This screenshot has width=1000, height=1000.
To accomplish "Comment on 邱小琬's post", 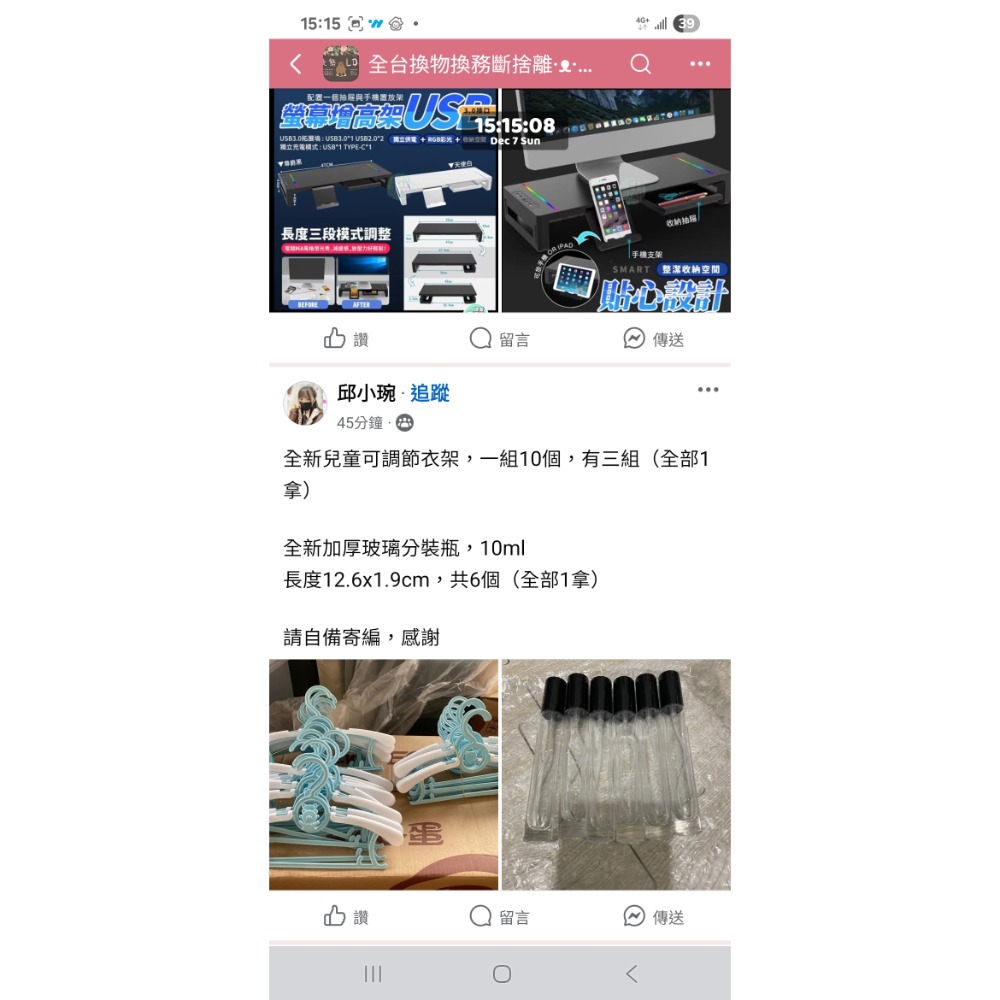I will tap(500, 916).
